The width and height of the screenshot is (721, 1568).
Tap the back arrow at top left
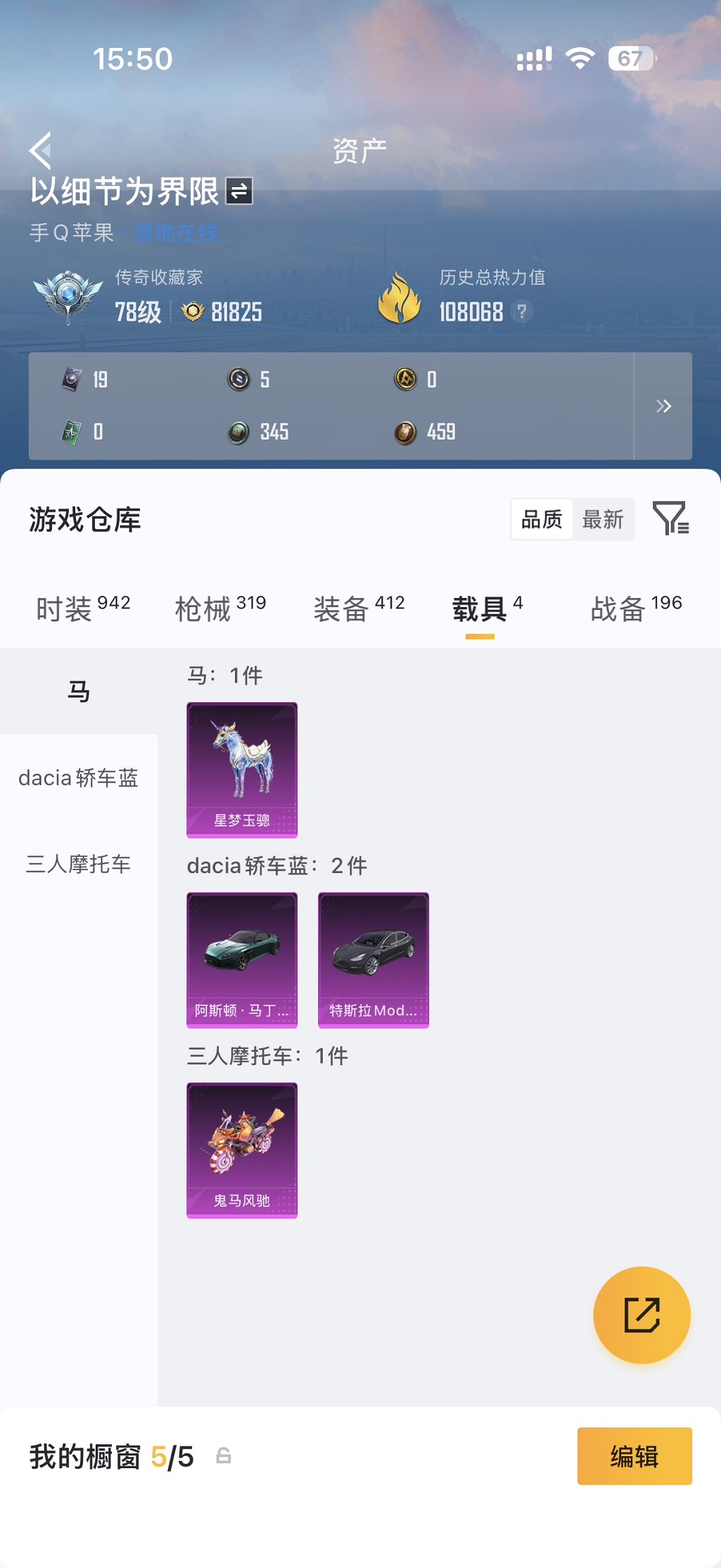click(39, 148)
